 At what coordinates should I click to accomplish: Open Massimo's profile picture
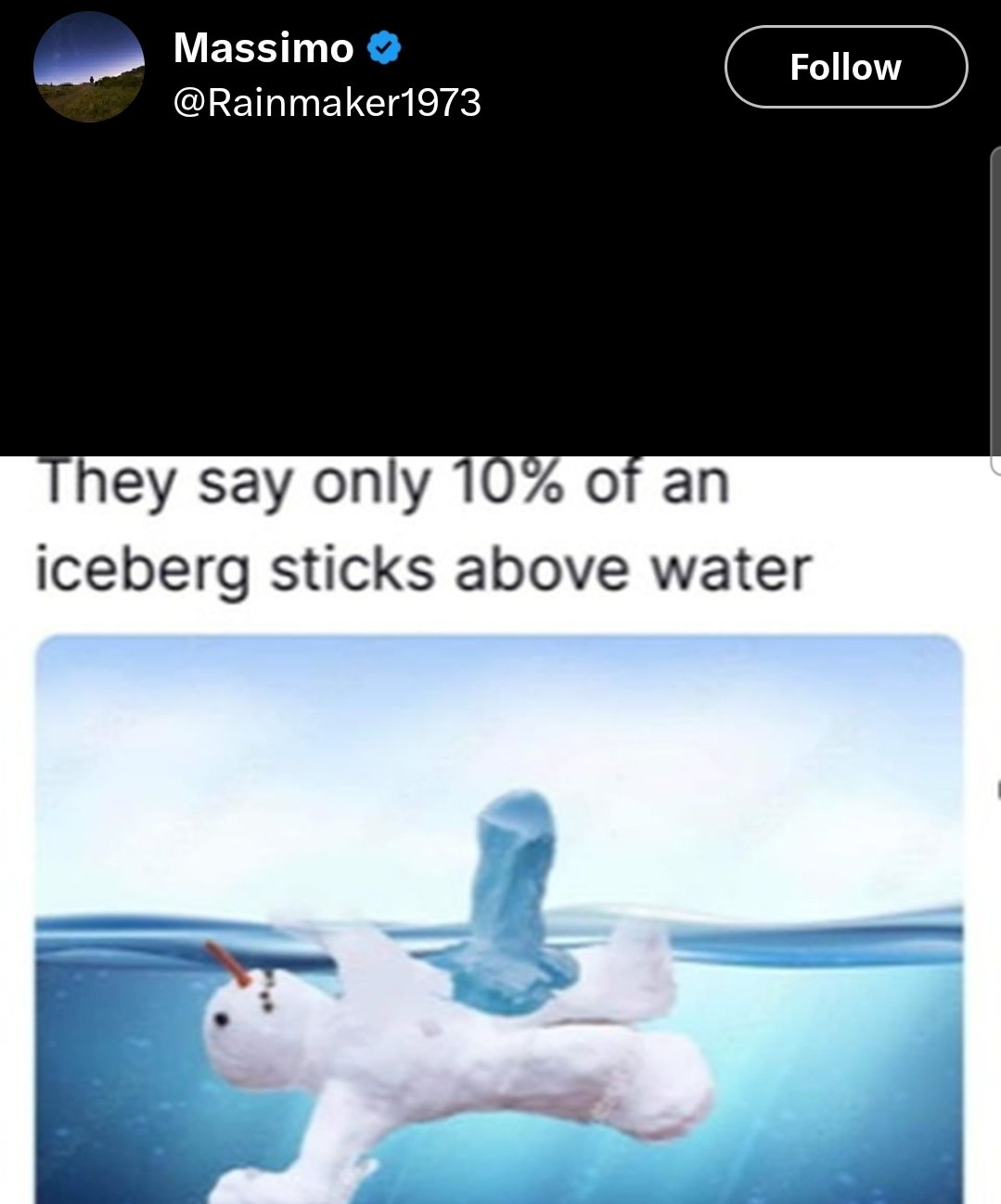89,68
